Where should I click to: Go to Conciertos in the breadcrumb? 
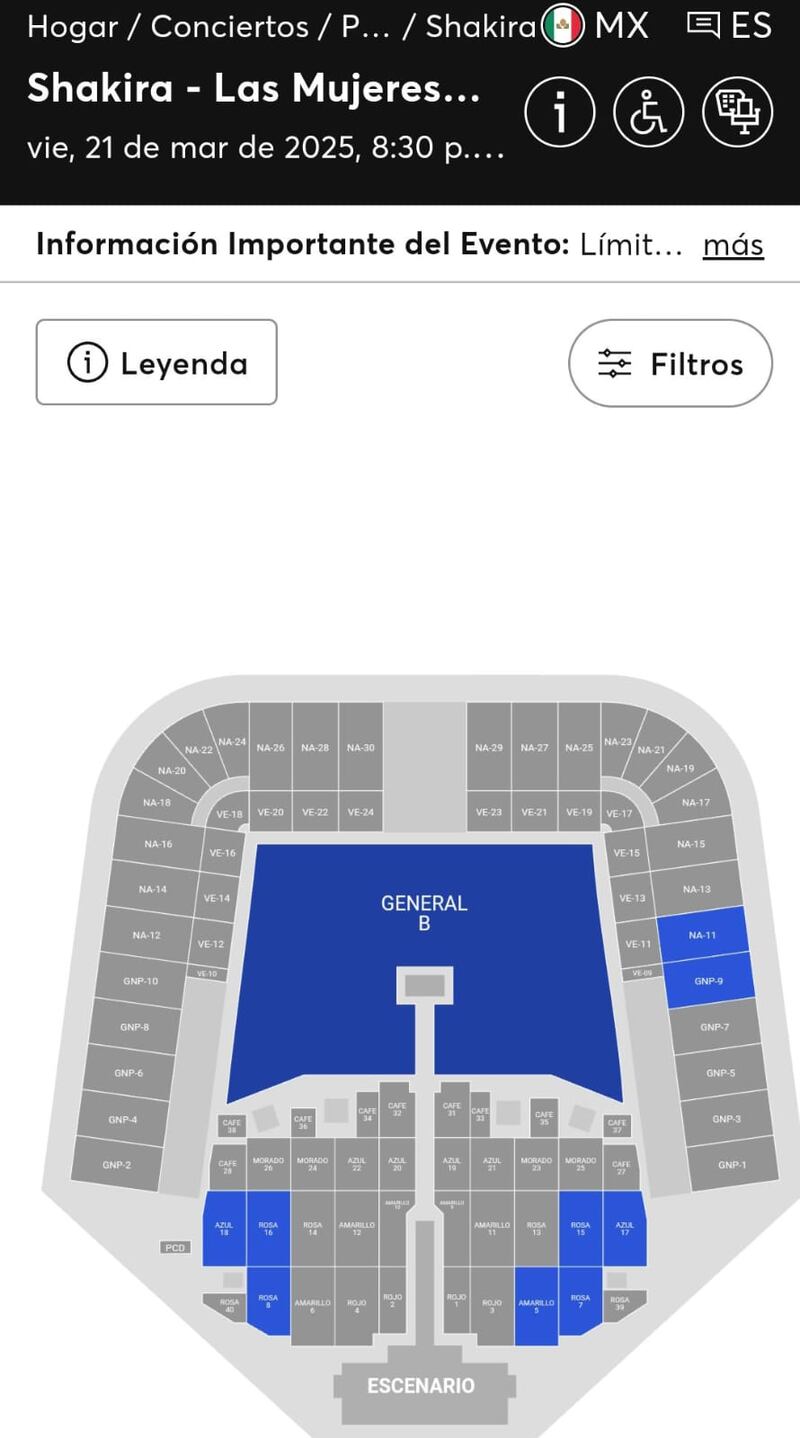point(229,27)
